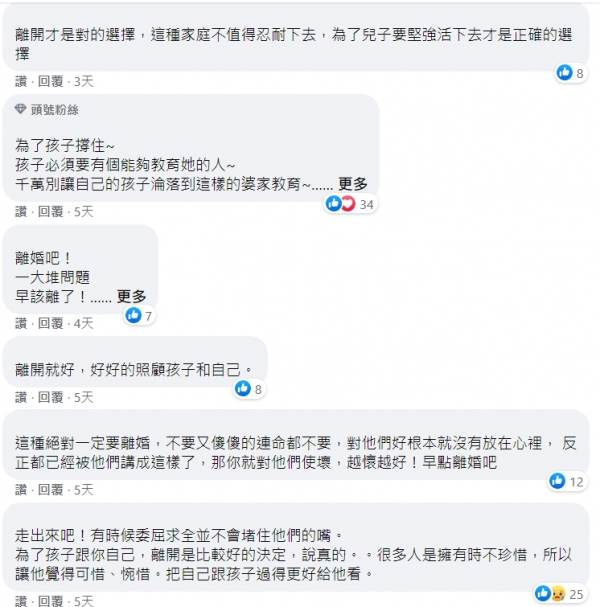See the 8 likes on the 離開就好 comment
This screenshot has width=600, height=607.
249,389
